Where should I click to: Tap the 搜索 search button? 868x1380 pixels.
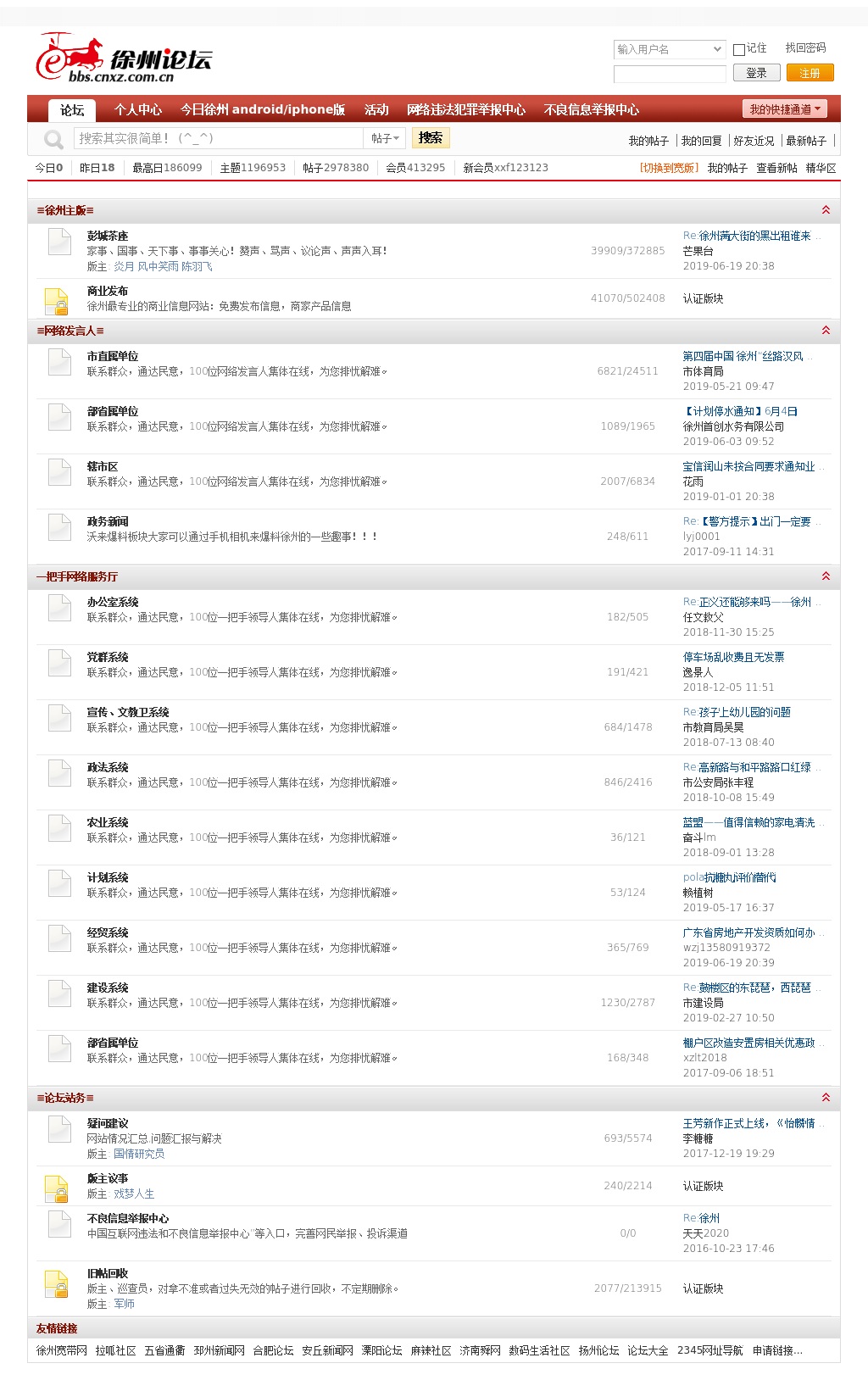pyautogui.click(x=430, y=138)
